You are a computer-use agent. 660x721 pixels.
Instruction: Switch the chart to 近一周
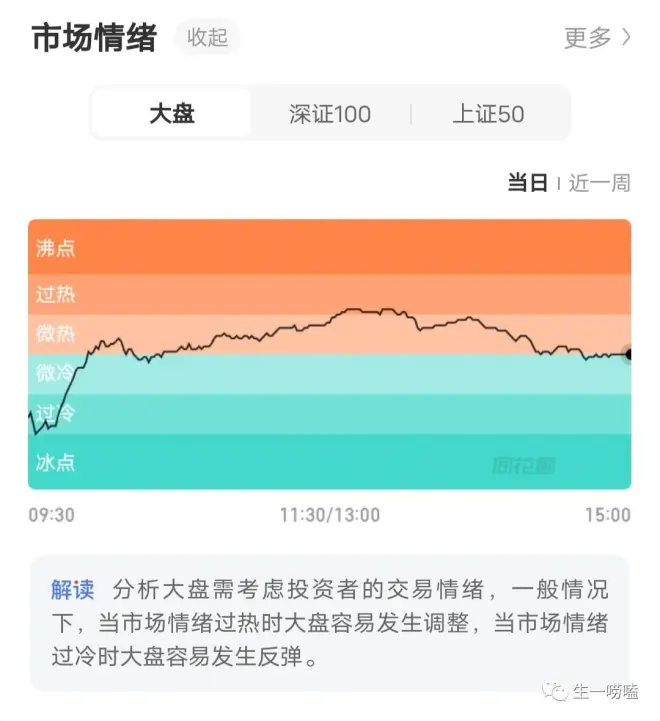(x=599, y=183)
